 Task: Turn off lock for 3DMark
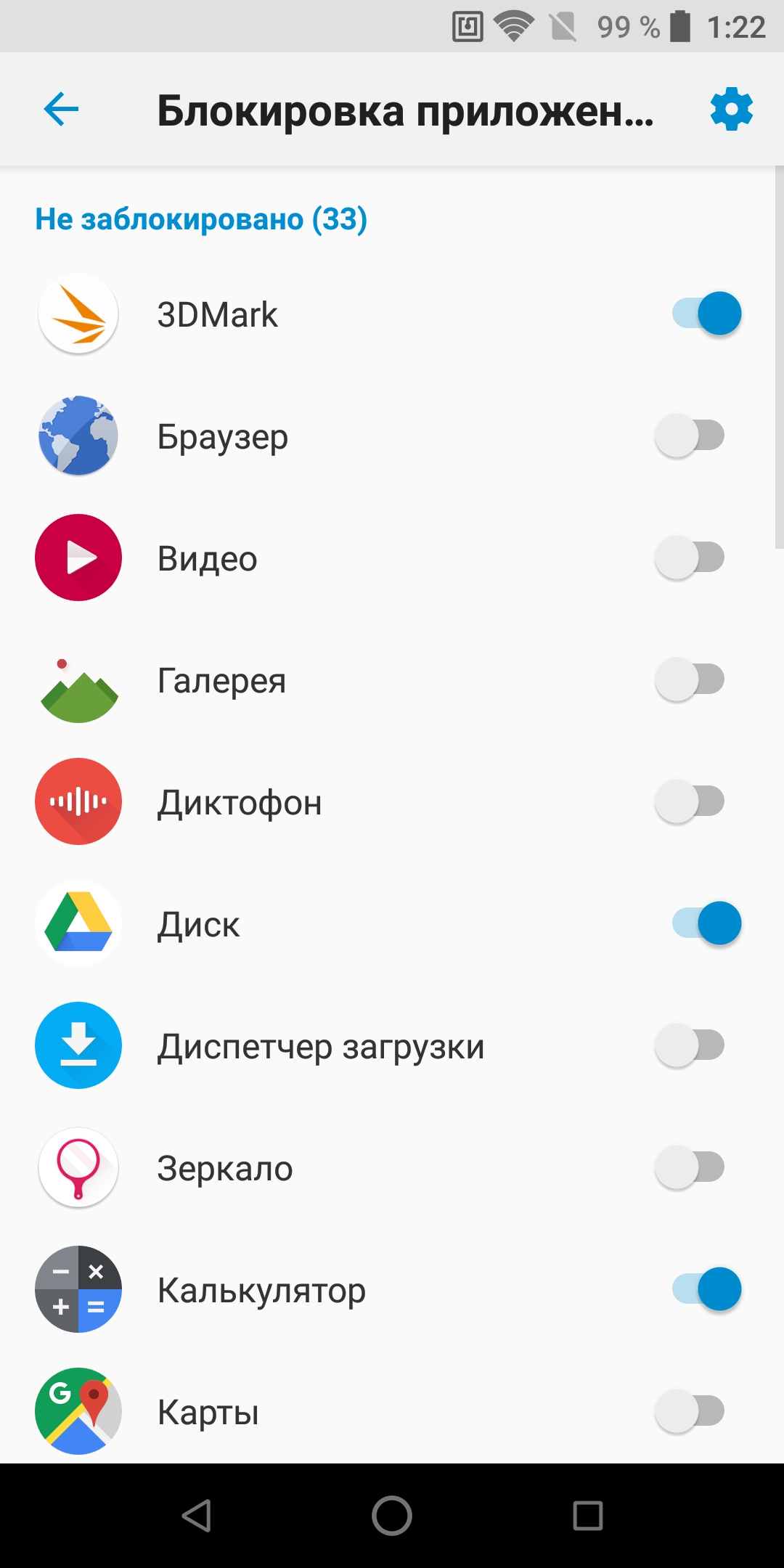(706, 314)
